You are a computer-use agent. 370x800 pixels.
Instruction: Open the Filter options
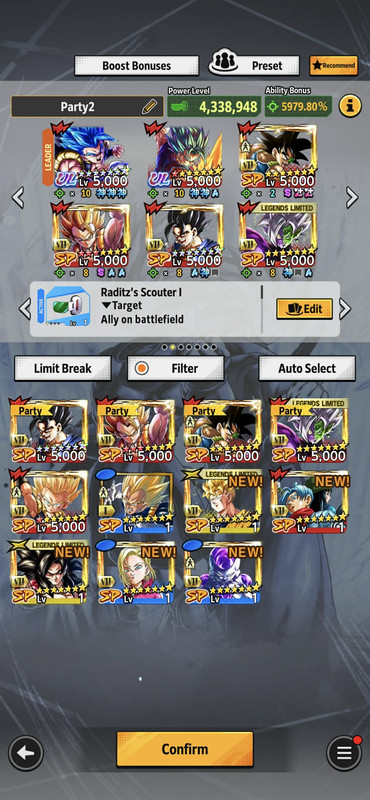(x=176, y=368)
